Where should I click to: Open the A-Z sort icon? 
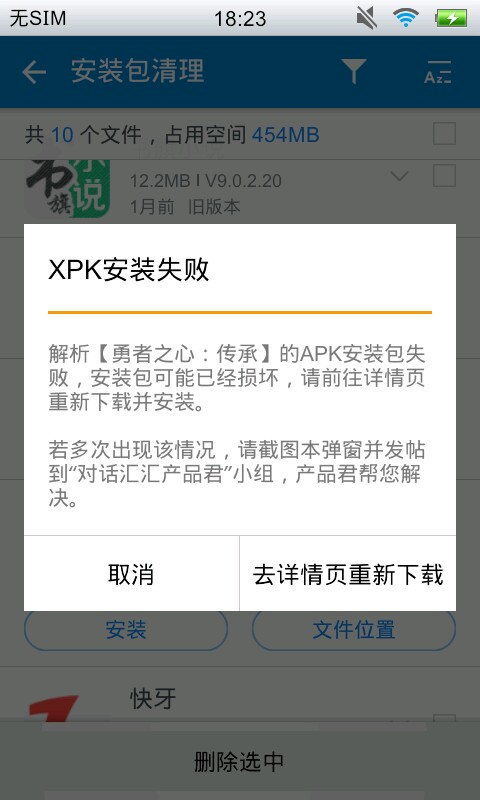click(438, 72)
